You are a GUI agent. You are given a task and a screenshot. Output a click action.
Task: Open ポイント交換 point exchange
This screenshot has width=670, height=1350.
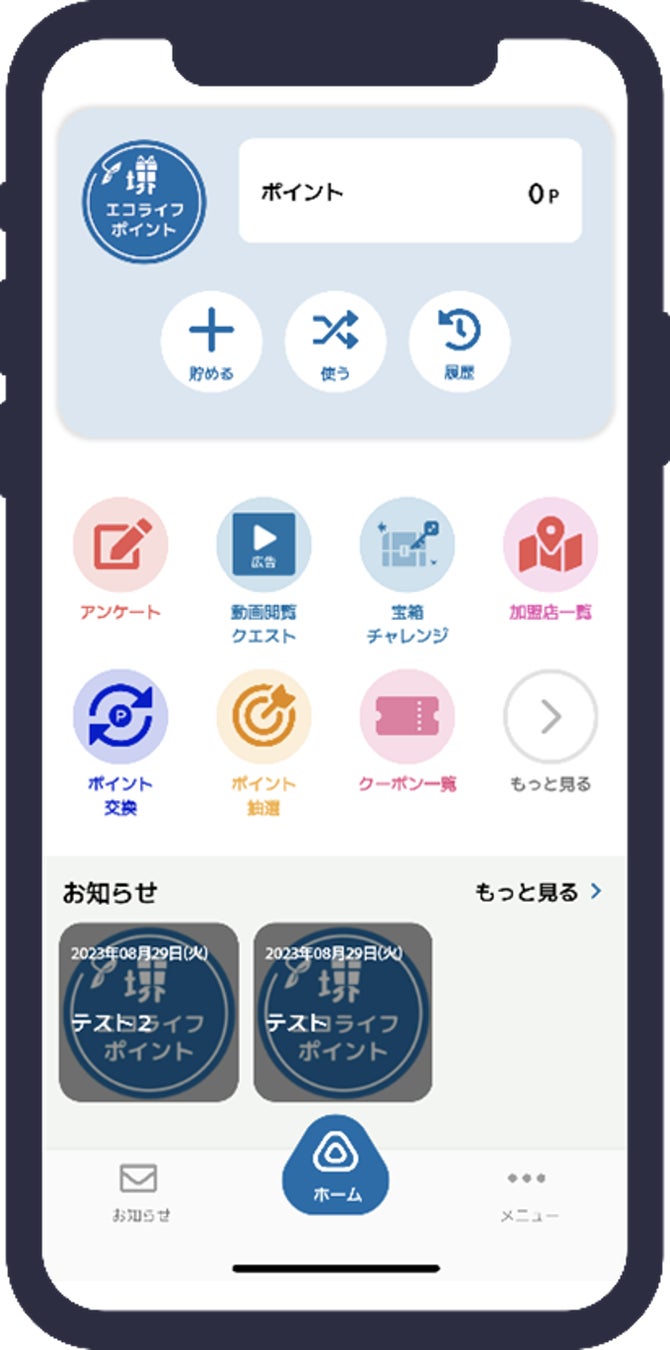tap(120, 717)
